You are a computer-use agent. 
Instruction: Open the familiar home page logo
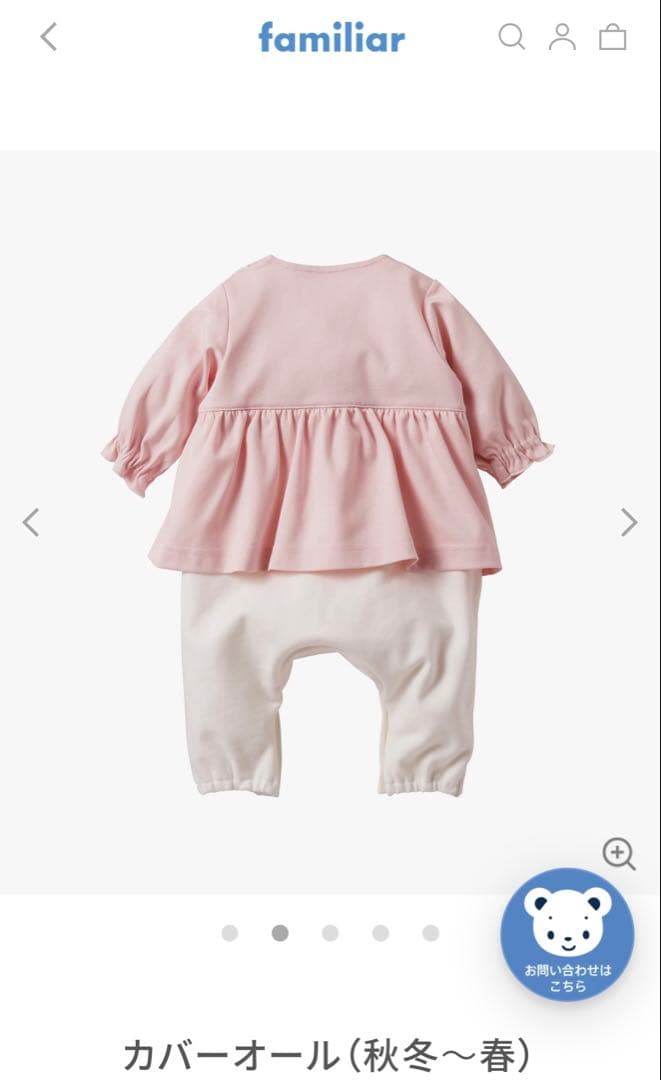pos(331,38)
